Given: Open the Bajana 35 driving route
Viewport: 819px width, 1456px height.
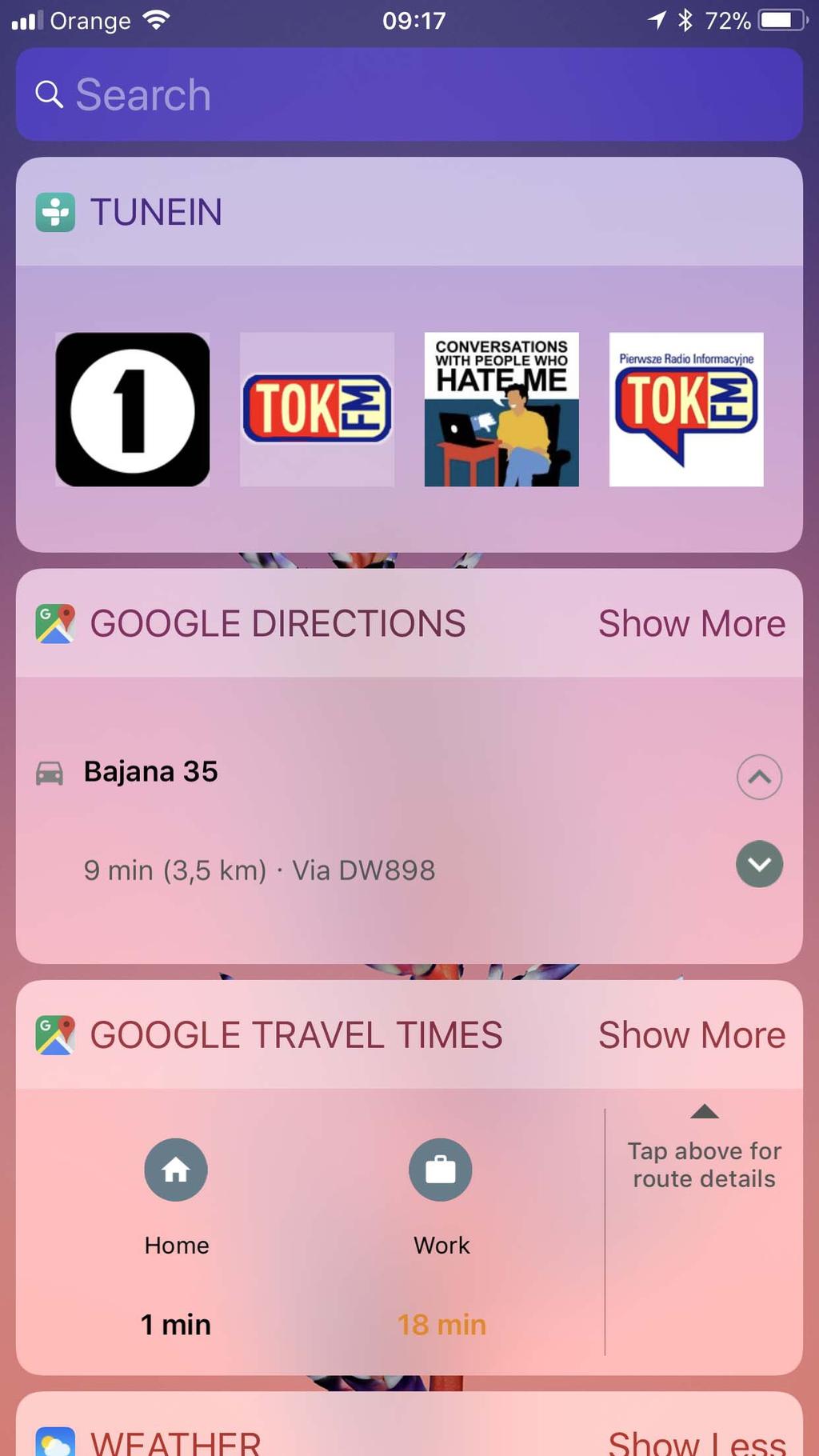Looking at the screenshot, I should coord(150,772).
